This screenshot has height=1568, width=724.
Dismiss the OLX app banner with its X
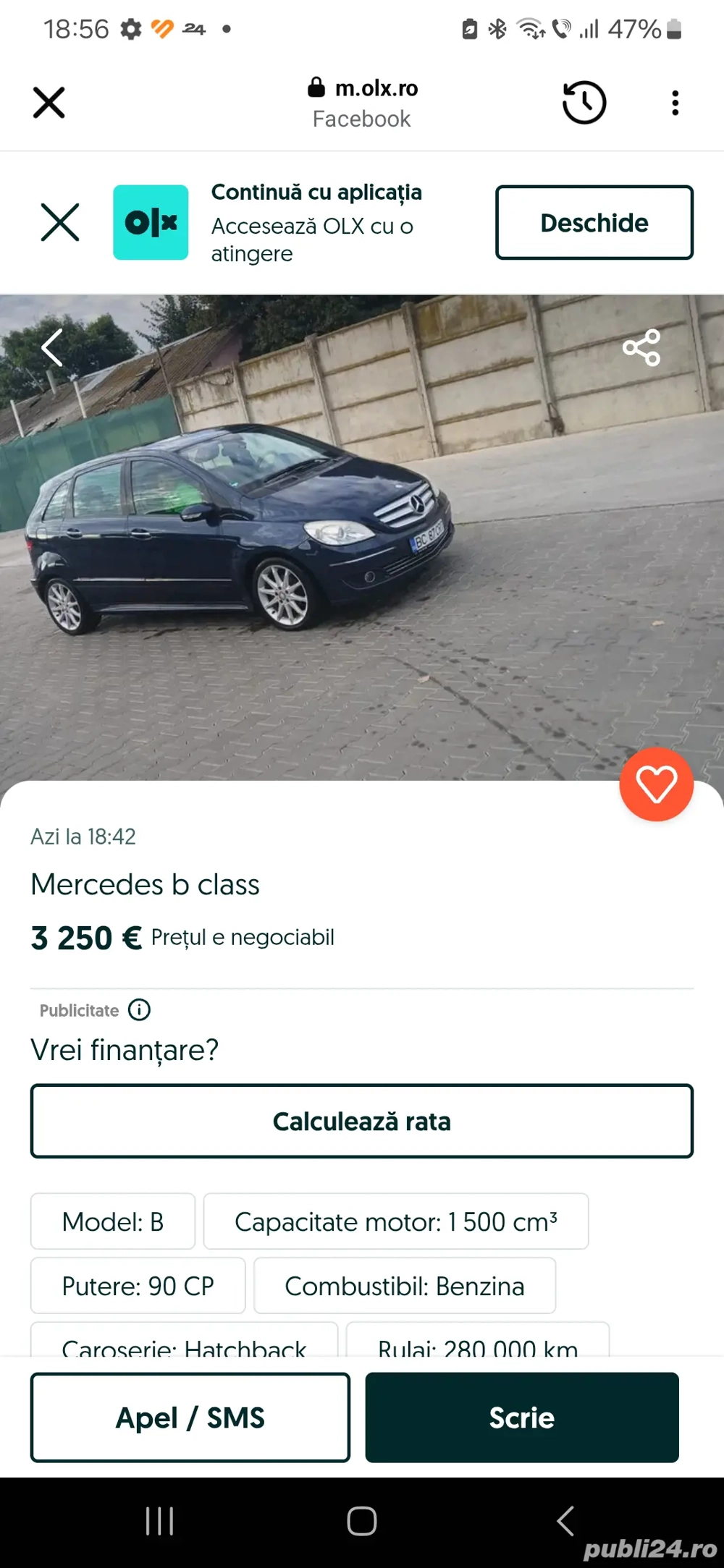point(60,221)
